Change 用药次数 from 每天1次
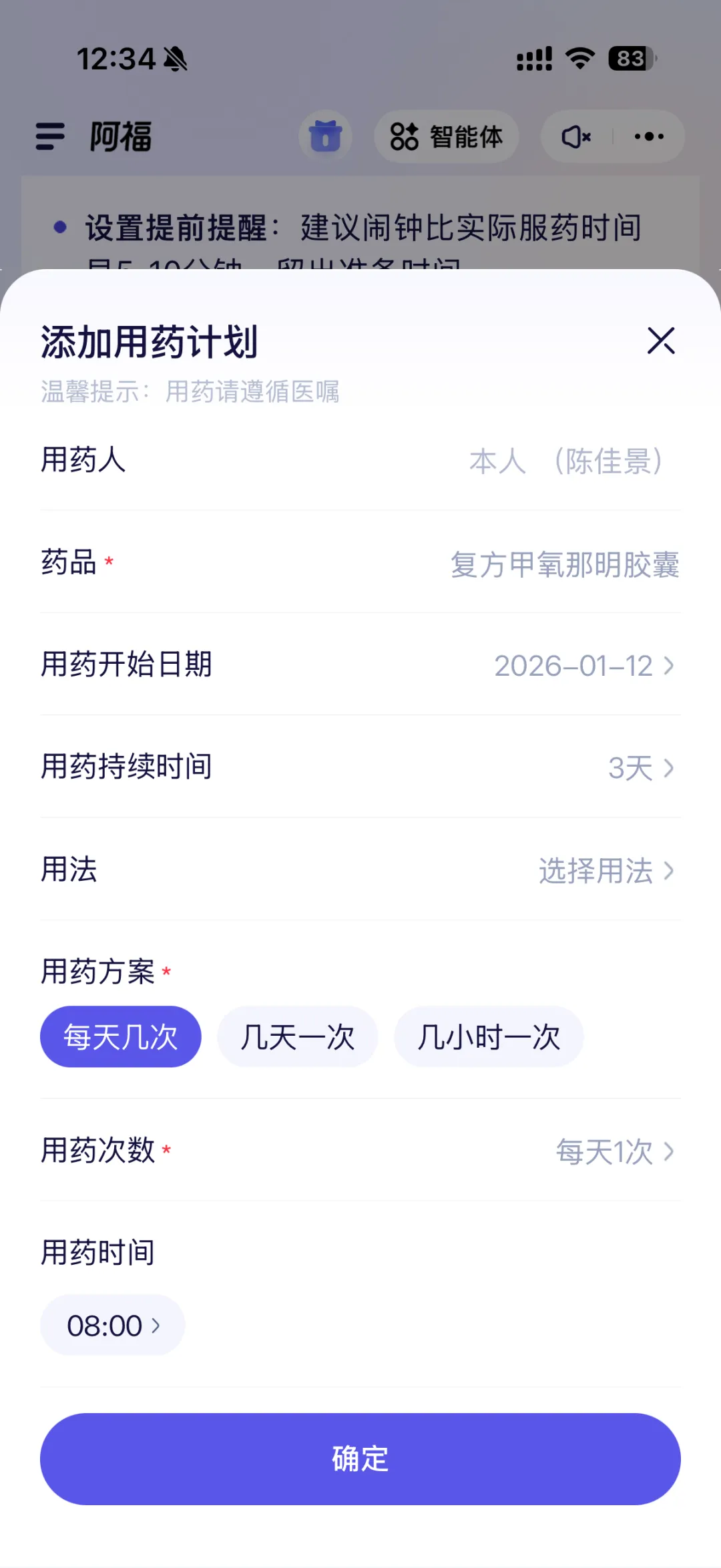Image resolution: width=721 pixels, height=1568 pixels. 614,1151
